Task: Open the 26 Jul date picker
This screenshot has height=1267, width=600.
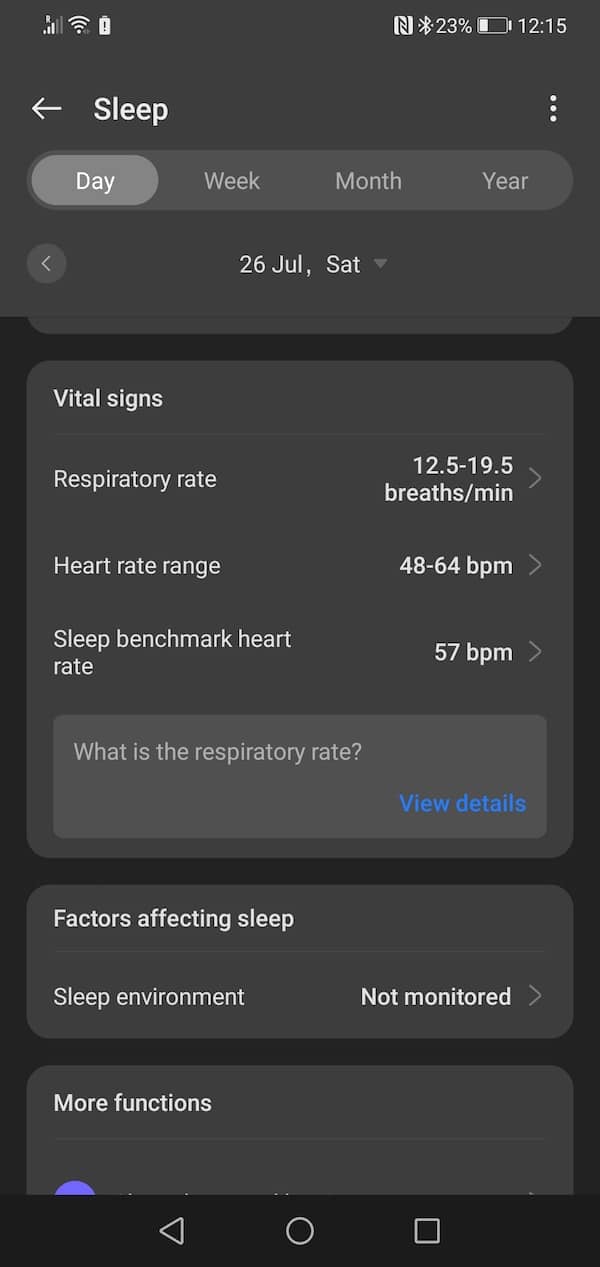Action: [x=313, y=264]
